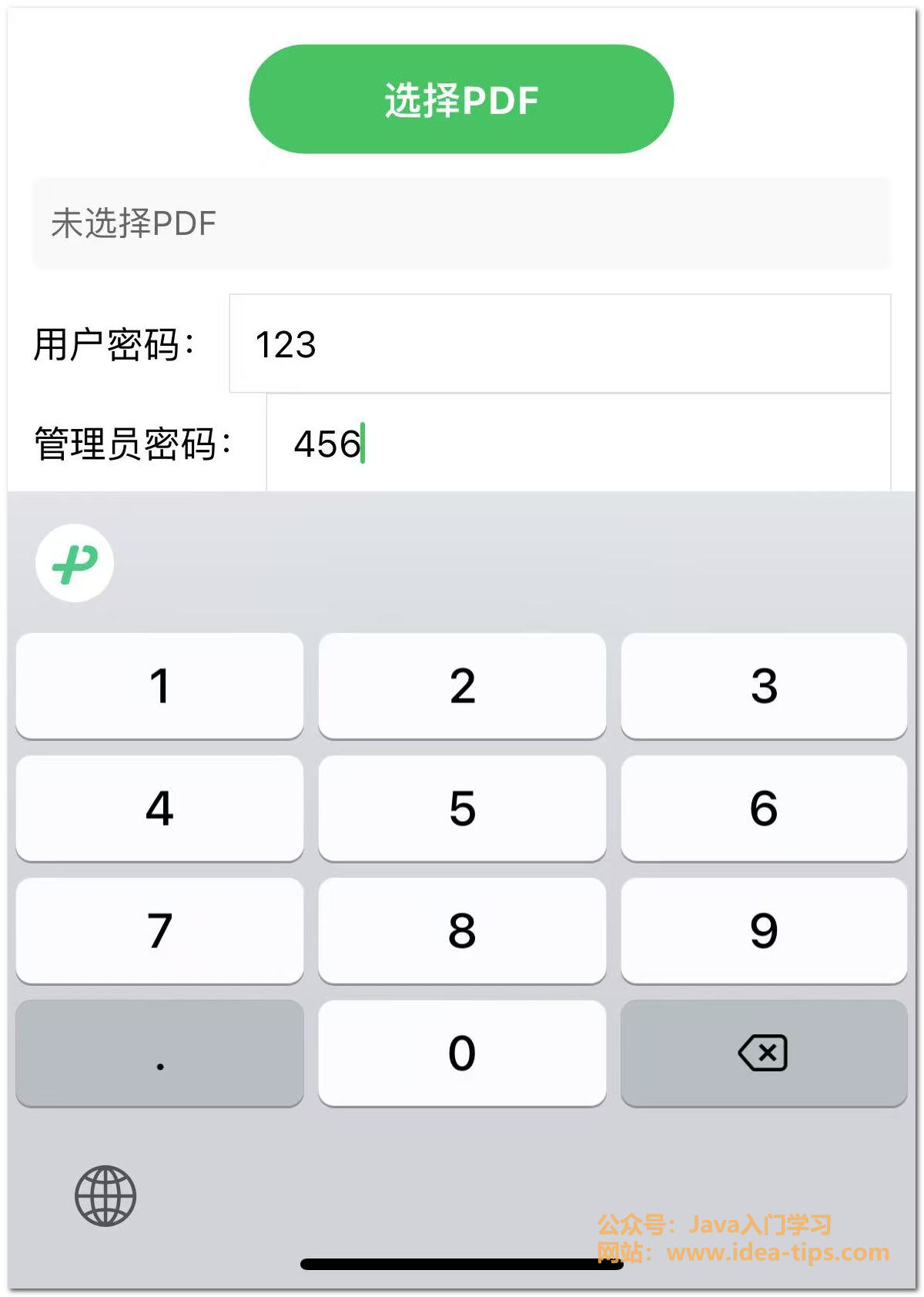The height and width of the screenshot is (1297, 924).
Task: Focus the 管理员密码 input field
Action: (577, 443)
